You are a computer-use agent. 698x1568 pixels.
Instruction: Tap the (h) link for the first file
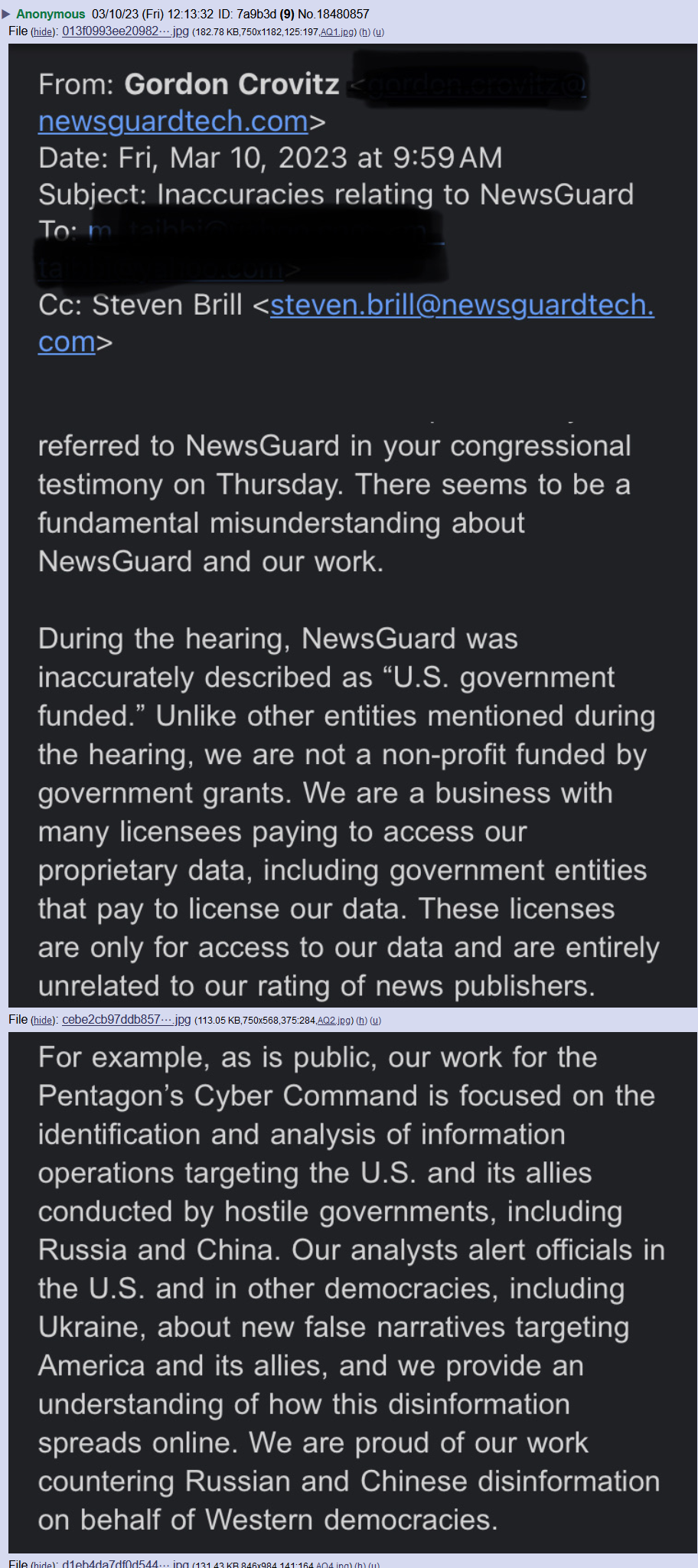point(364,32)
